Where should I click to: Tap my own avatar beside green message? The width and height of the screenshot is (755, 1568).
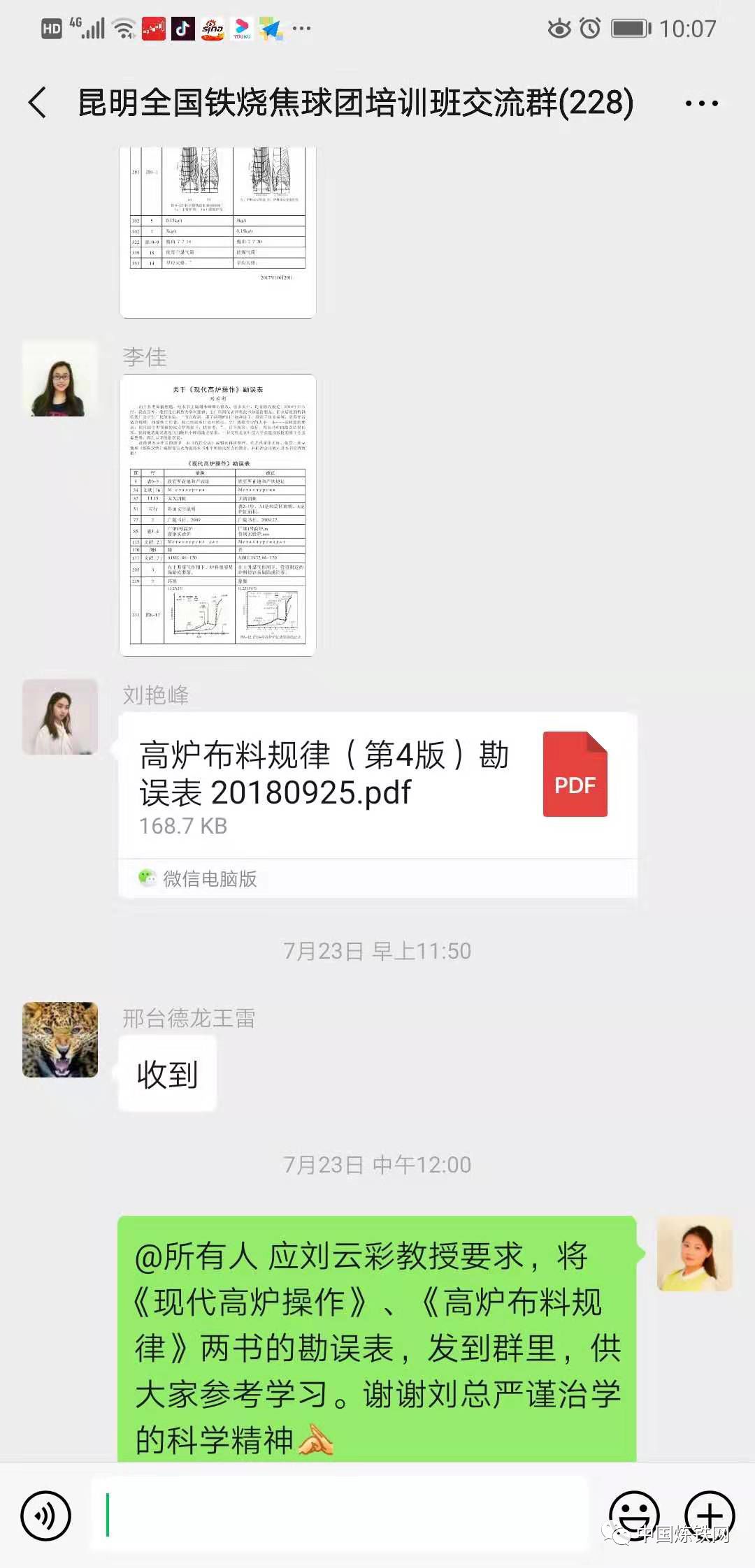(x=694, y=1254)
